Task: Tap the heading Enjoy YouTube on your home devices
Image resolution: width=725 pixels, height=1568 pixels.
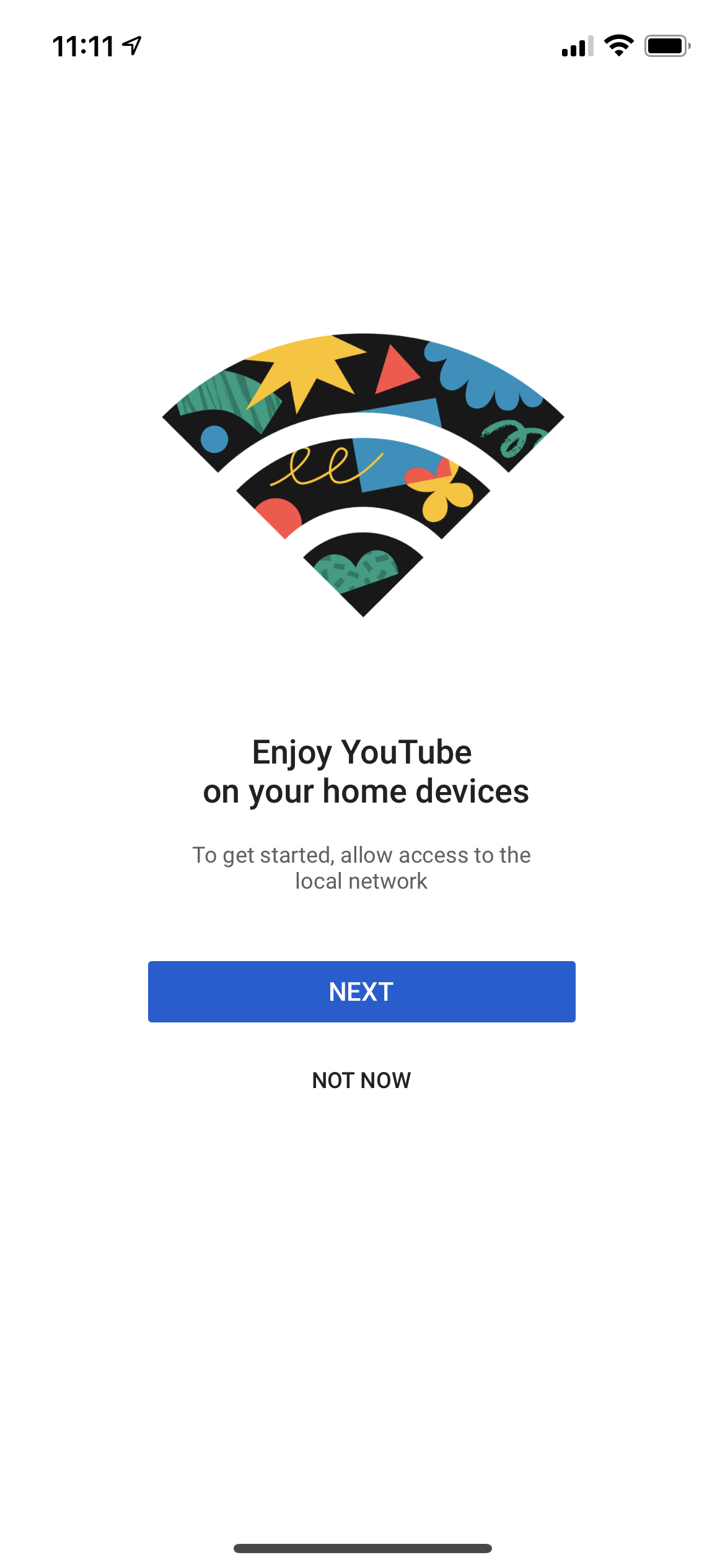Action: [x=362, y=771]
